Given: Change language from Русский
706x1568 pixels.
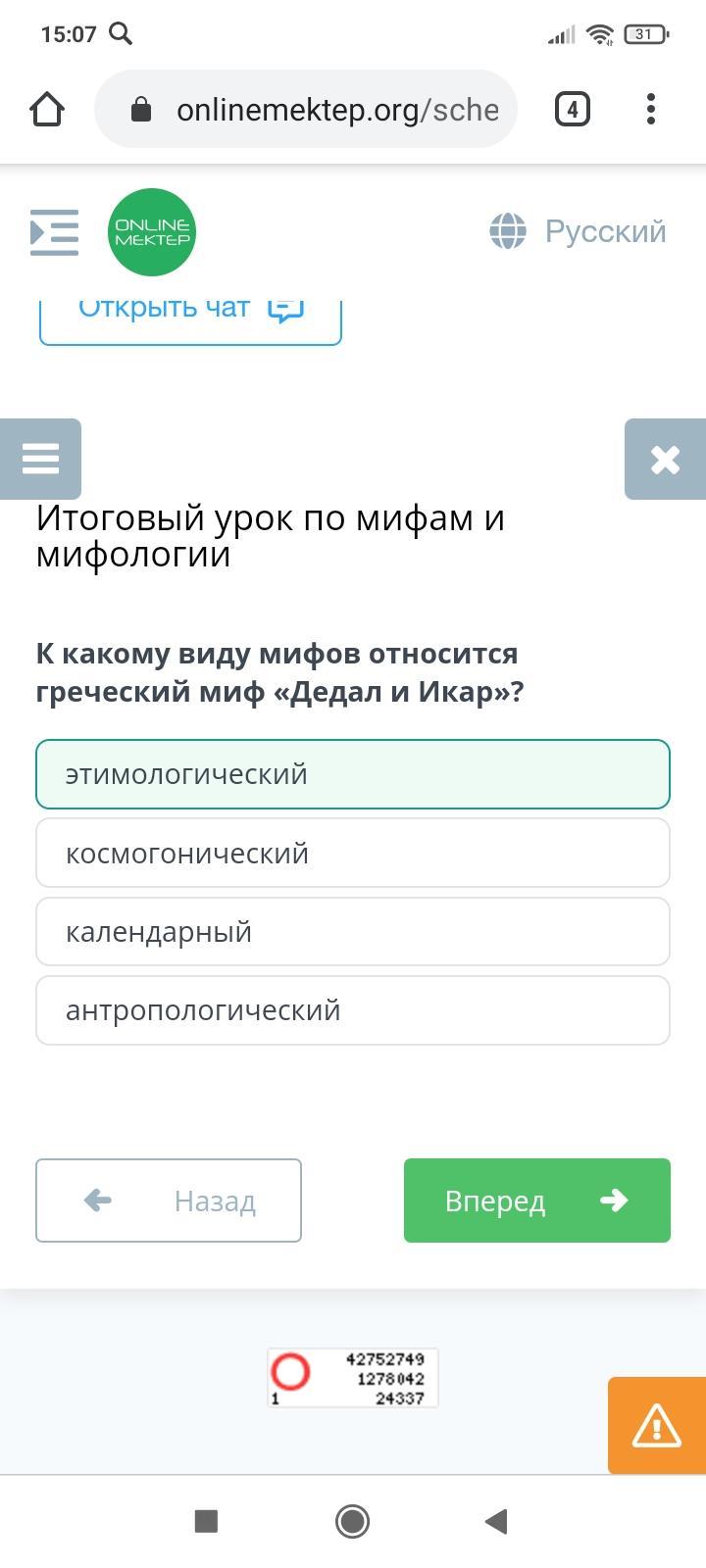Looking at the screenshot, I should (579, 232).
